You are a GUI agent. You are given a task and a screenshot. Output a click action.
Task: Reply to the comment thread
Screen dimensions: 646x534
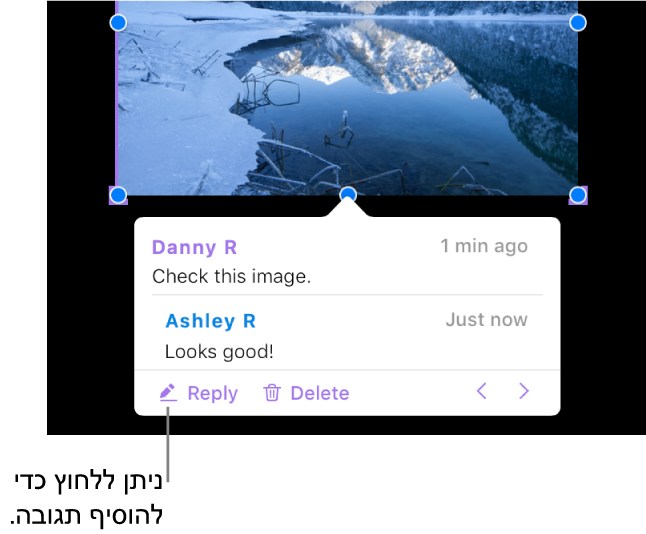(199, 393)
